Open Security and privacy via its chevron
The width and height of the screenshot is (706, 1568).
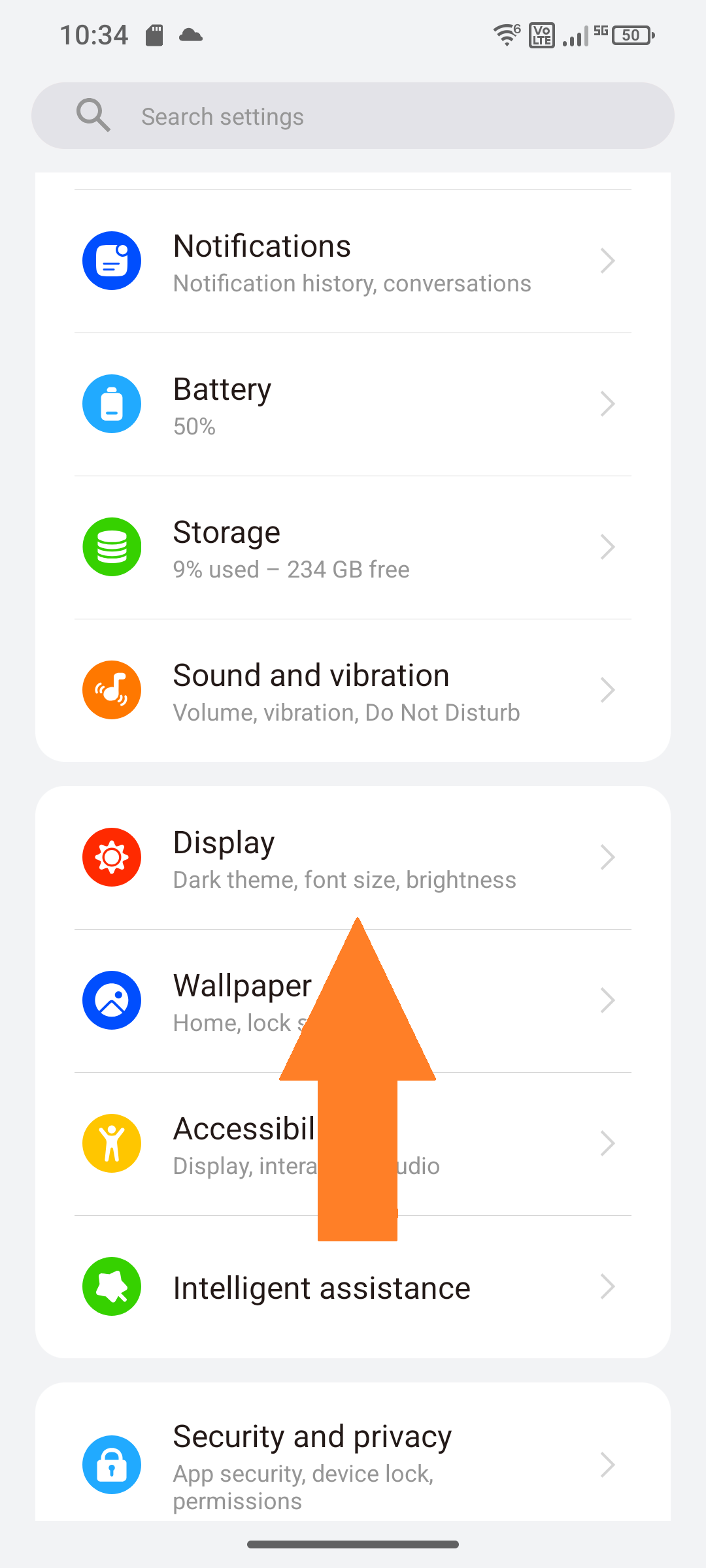click(607, 1465)
